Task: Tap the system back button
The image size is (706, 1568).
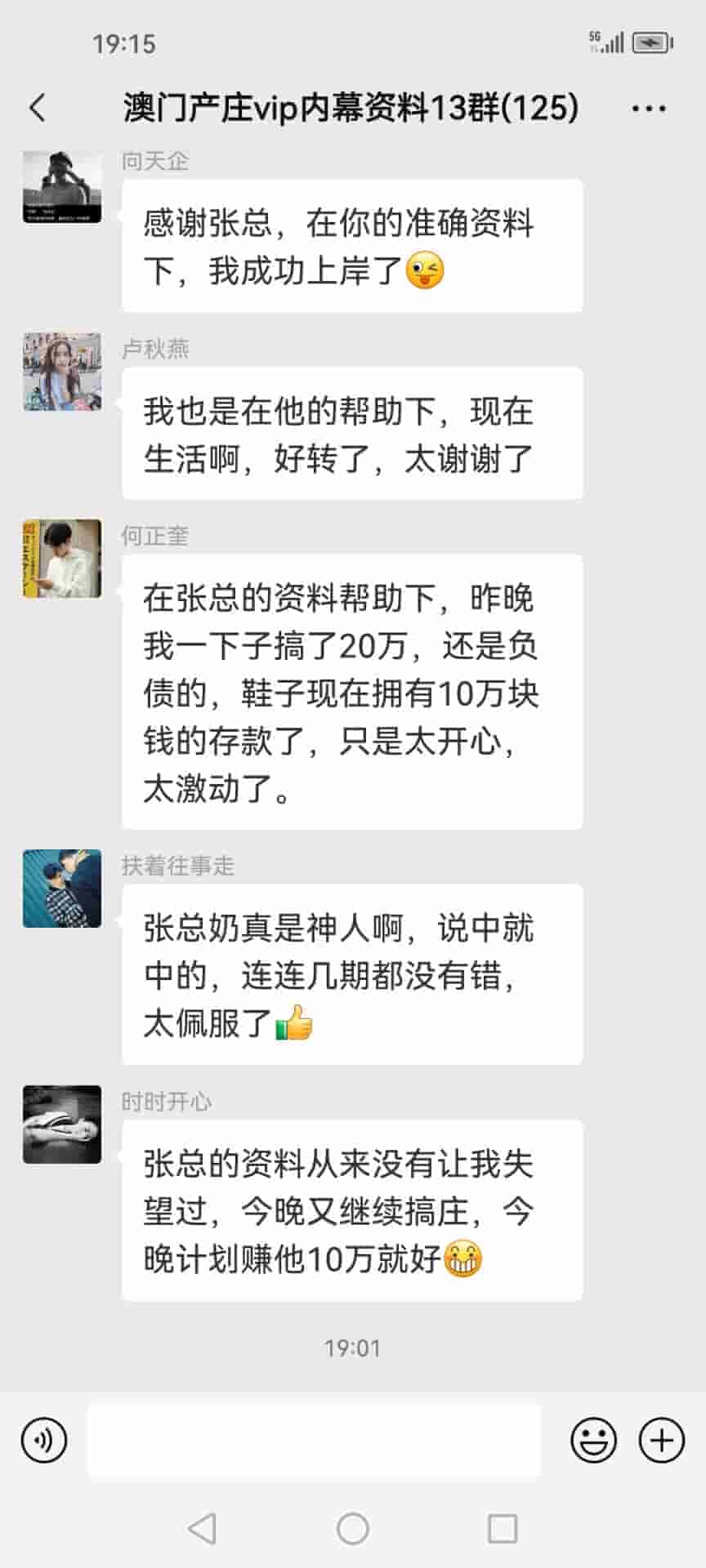Action: tap(202, 1528)
